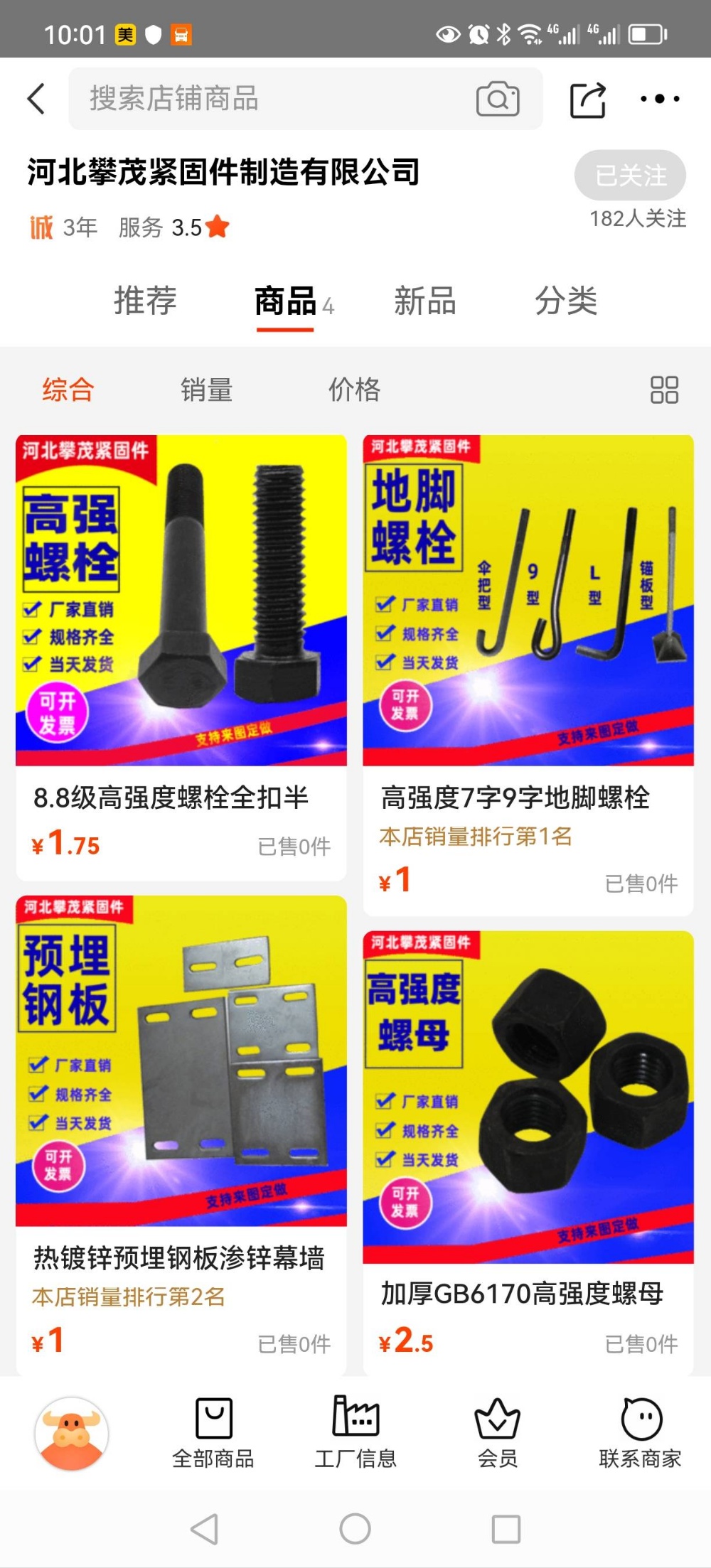Select the 综合 sort option

(68, 390)
